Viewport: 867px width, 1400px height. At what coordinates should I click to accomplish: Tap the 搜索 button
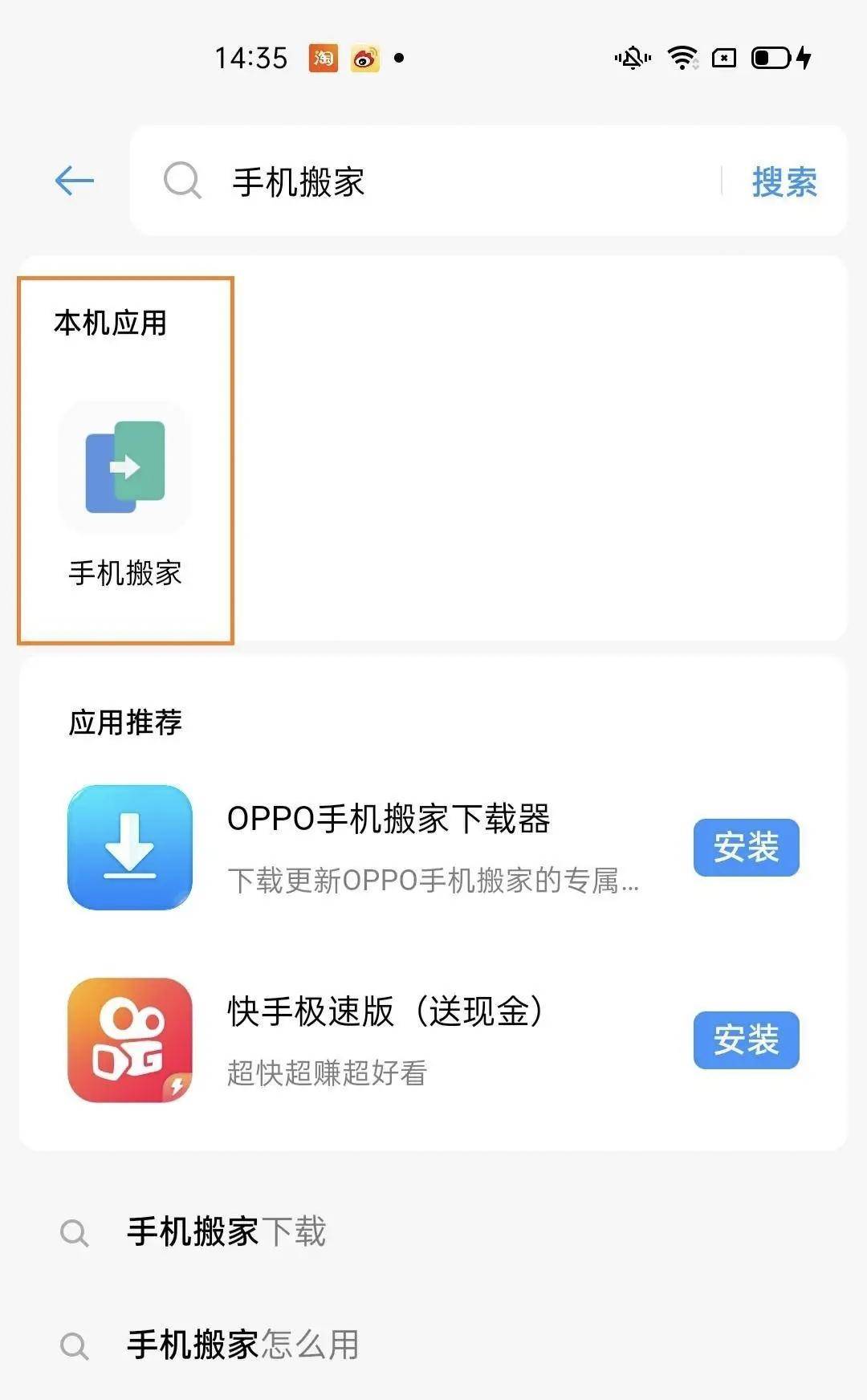click(784, 182)
